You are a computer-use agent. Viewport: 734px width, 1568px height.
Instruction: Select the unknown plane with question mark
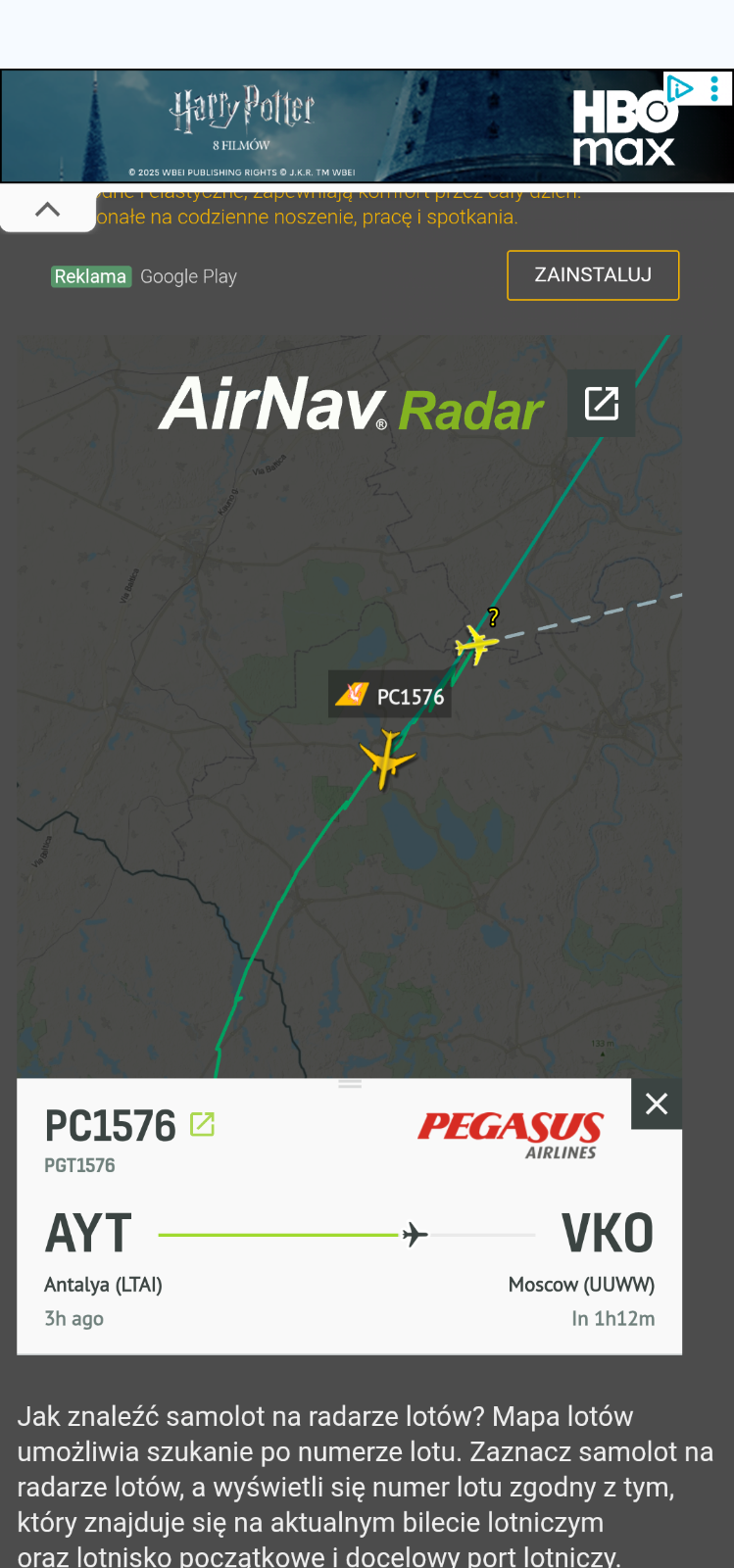coord(477,644)
